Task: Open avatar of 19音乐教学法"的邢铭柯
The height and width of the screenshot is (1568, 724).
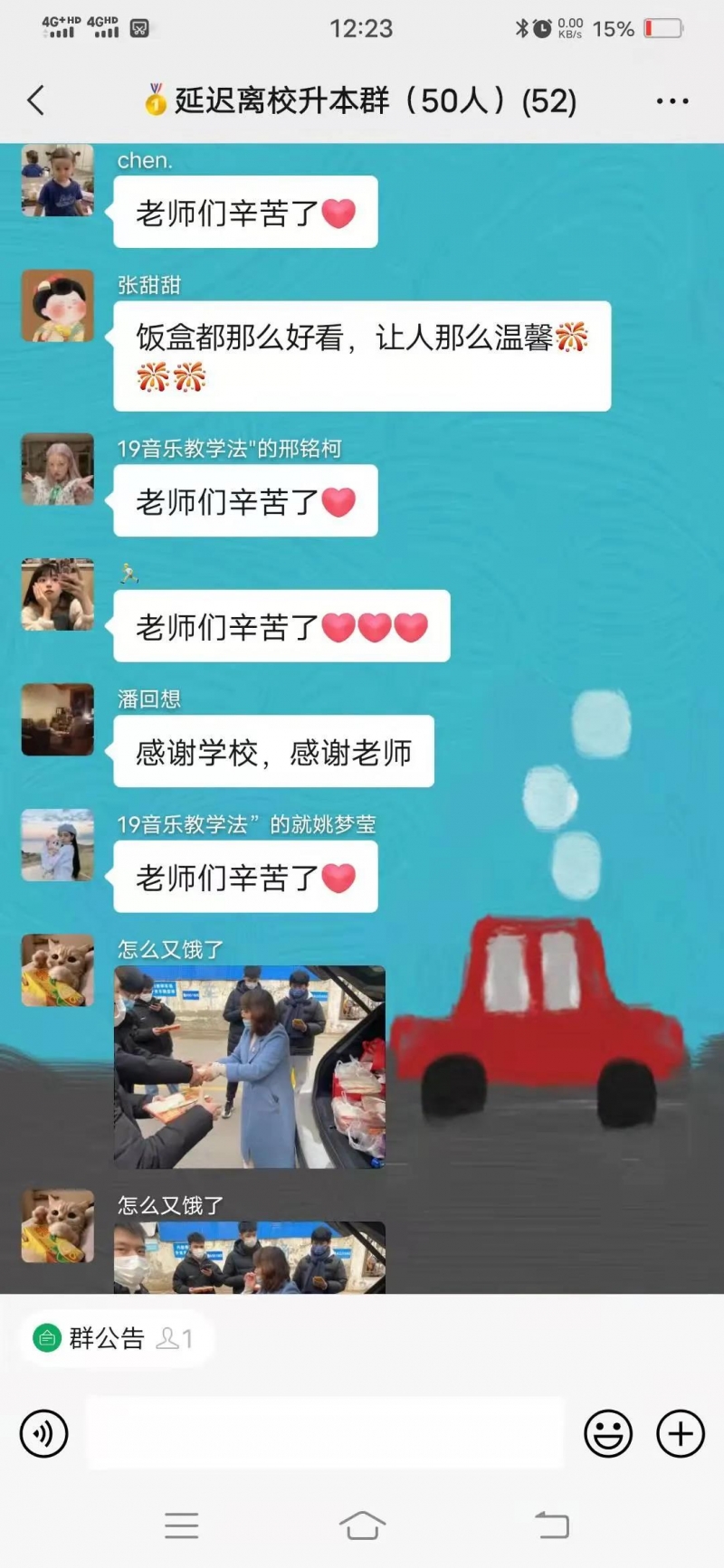Action: [58, 469]
